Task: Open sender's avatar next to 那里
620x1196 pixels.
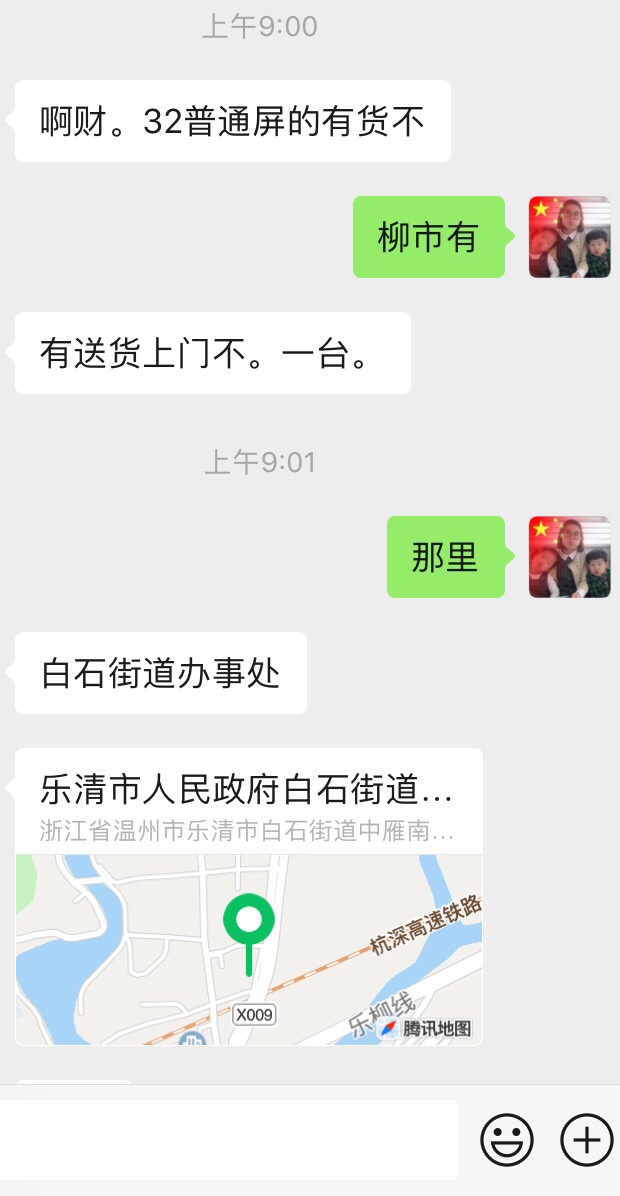Action: [x=569, y=557]
